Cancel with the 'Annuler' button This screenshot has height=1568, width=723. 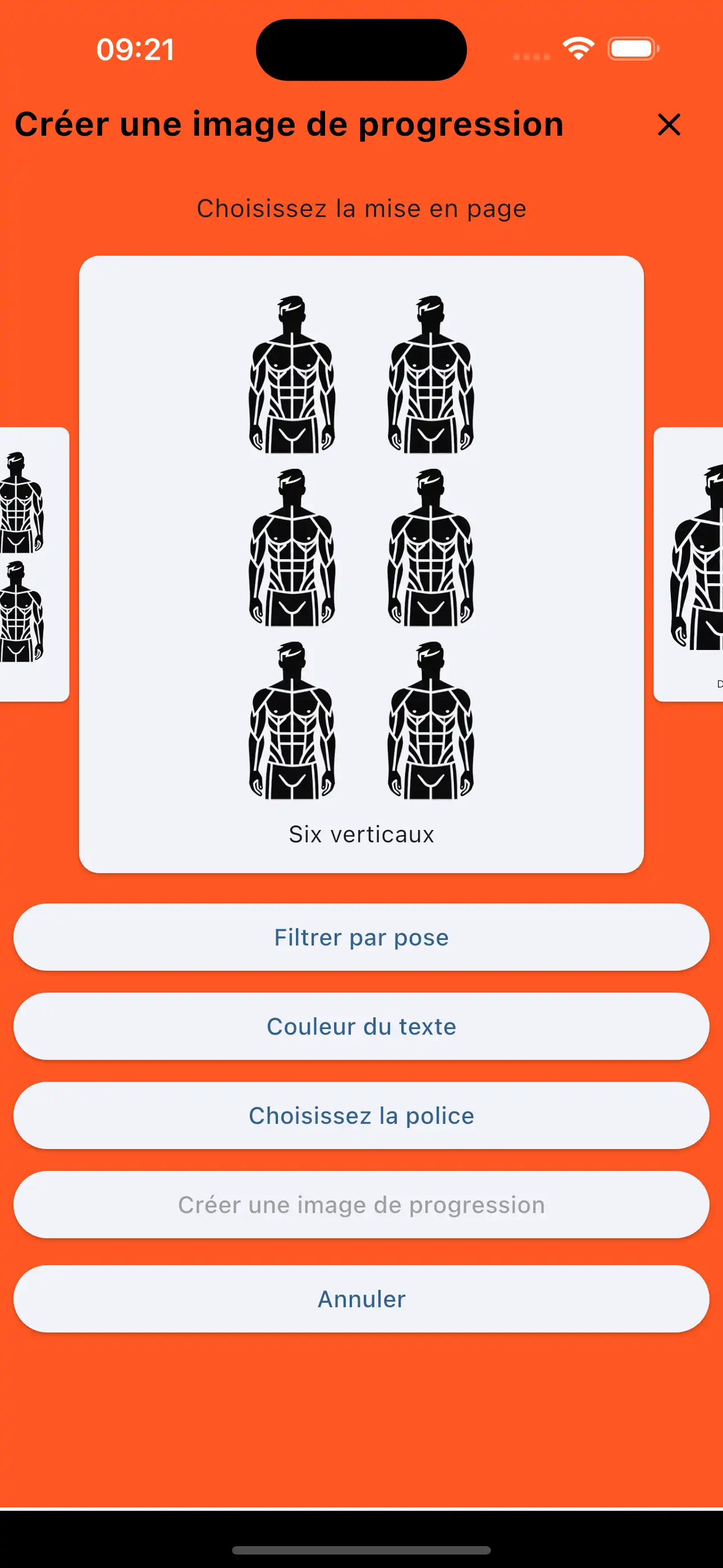(361, 1298)
